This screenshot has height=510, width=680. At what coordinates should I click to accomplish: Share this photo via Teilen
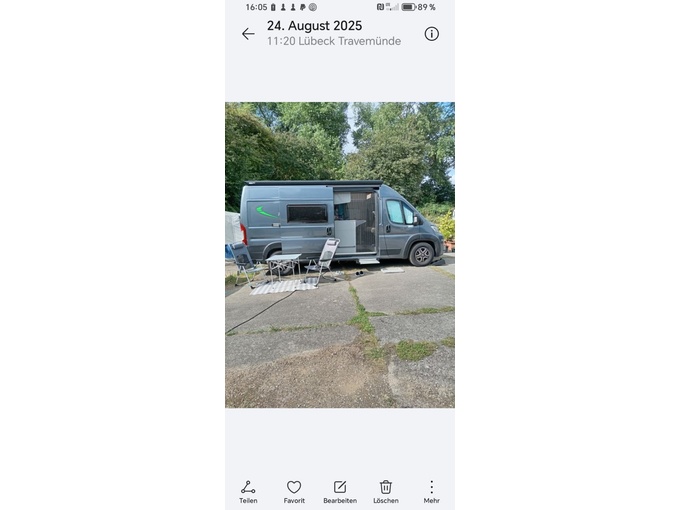(x=248, y=491)
